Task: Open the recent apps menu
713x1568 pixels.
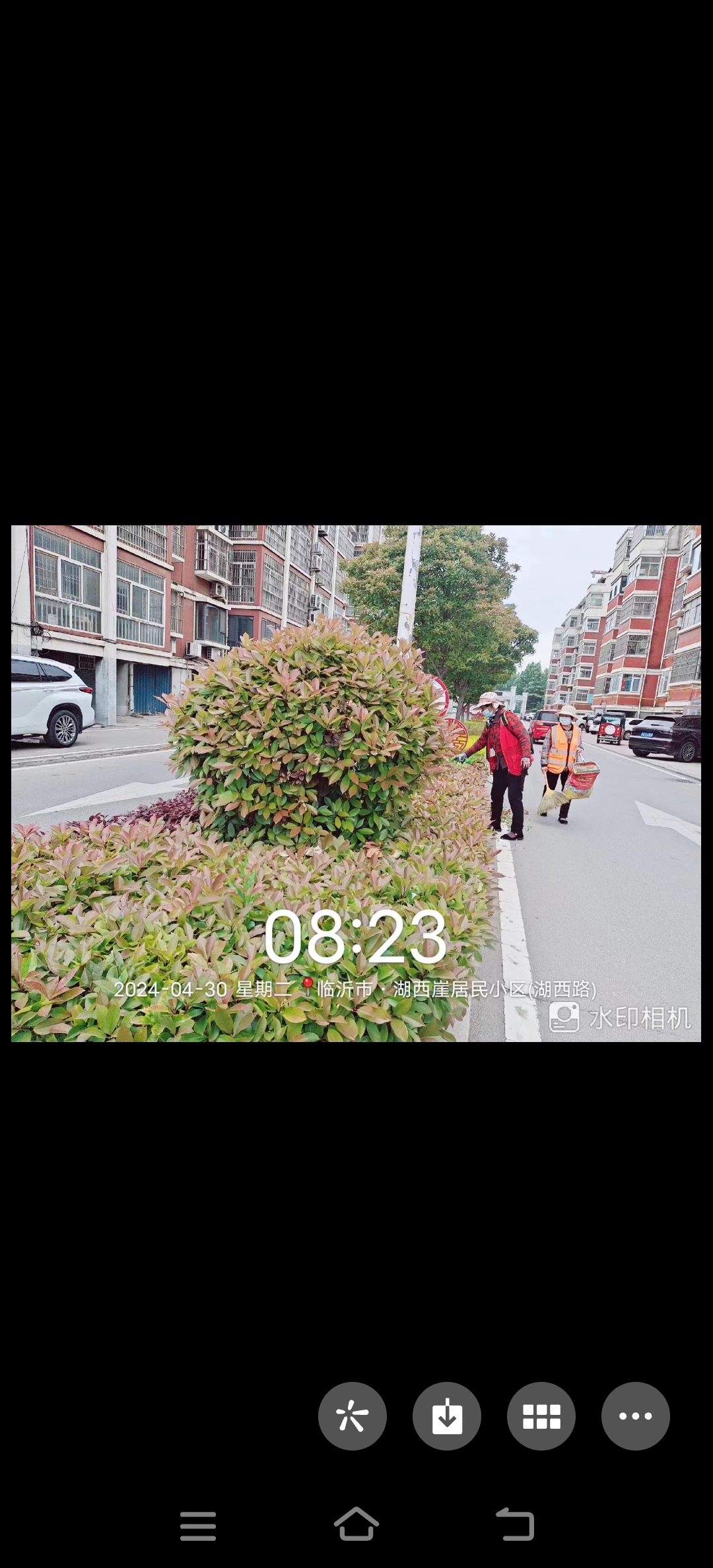Action: tap(198, 1526)
